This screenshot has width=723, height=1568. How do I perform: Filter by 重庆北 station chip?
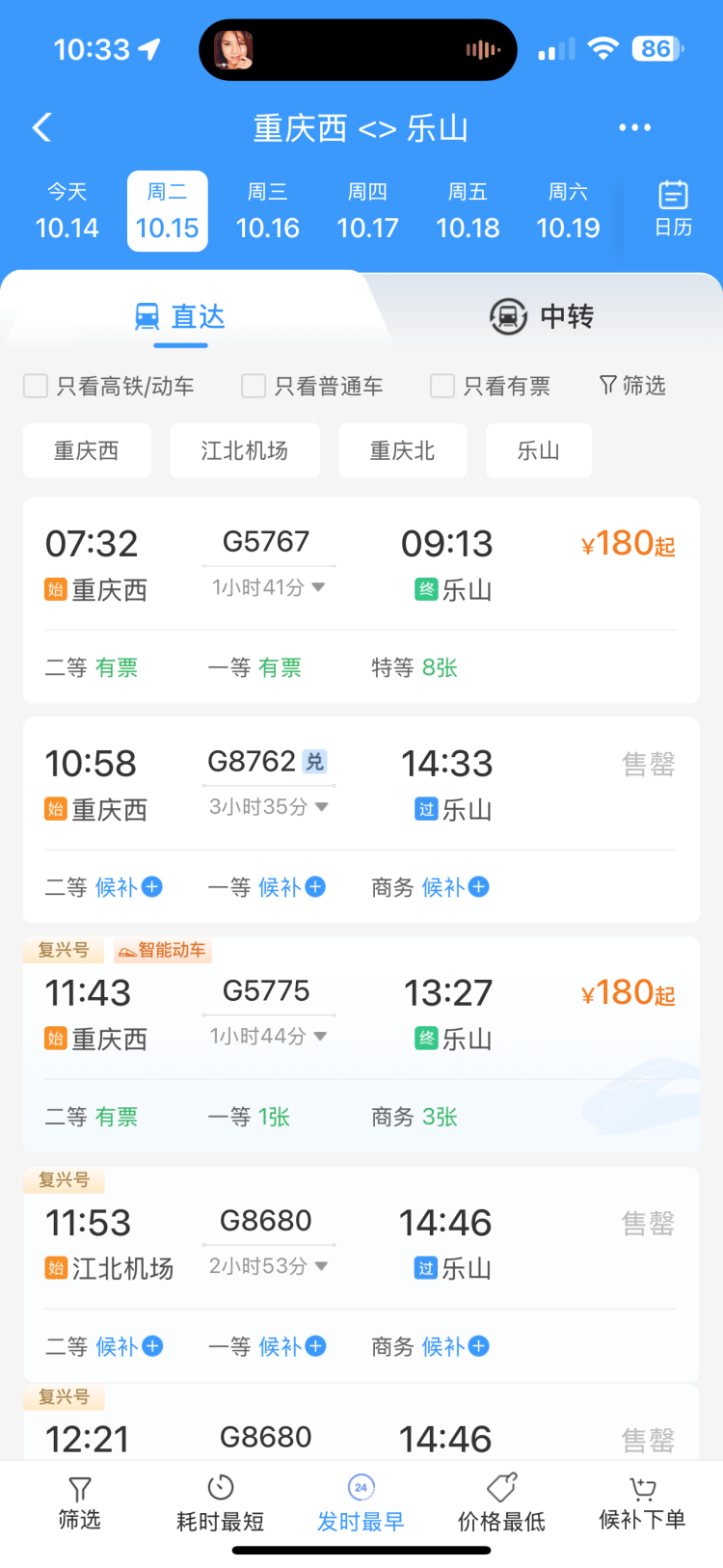402,450
